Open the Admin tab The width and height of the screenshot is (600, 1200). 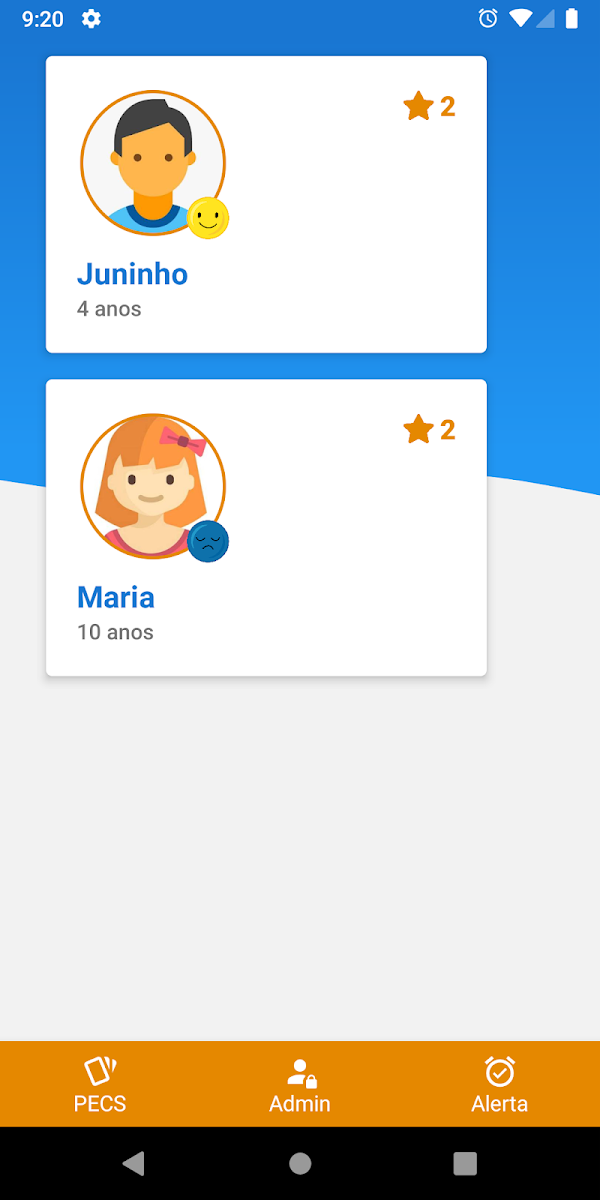[300, 1085]
